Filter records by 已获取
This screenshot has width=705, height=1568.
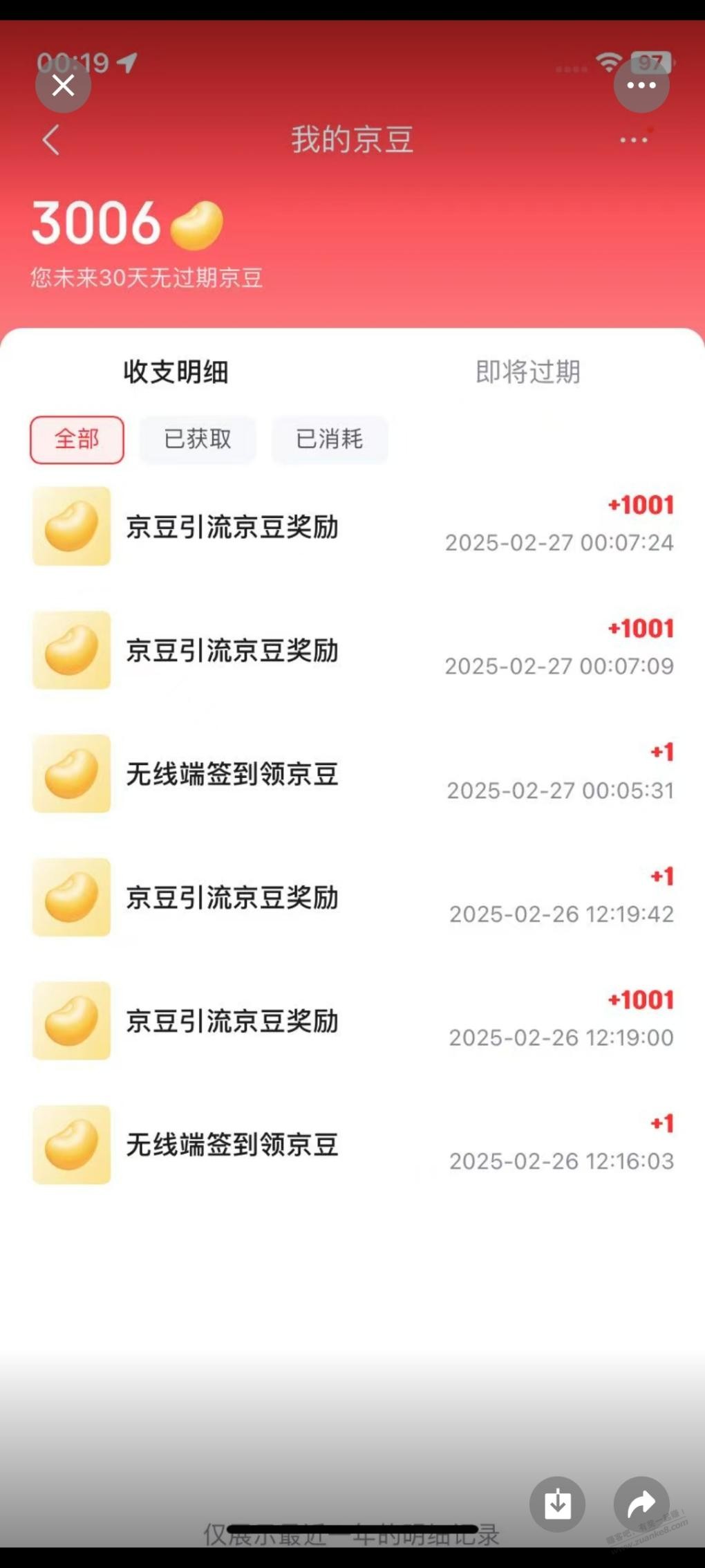pos(198,439)
